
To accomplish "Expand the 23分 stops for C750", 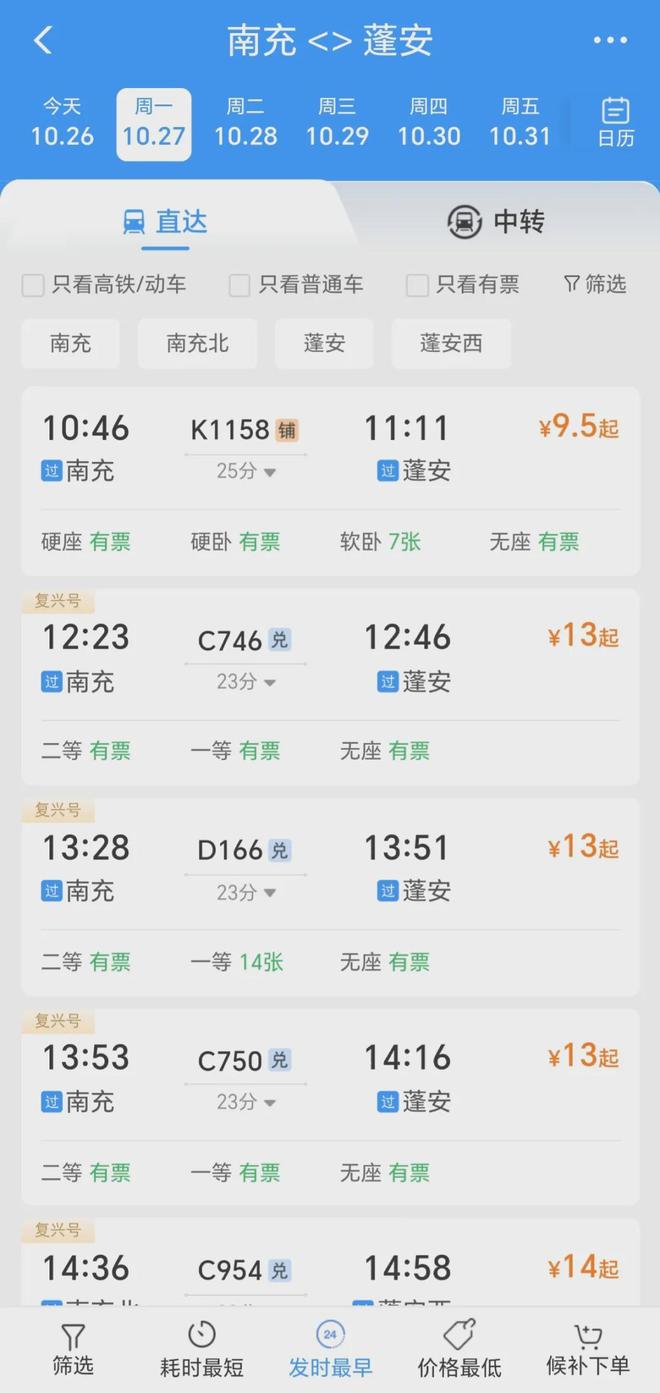I will [245, 1102].
